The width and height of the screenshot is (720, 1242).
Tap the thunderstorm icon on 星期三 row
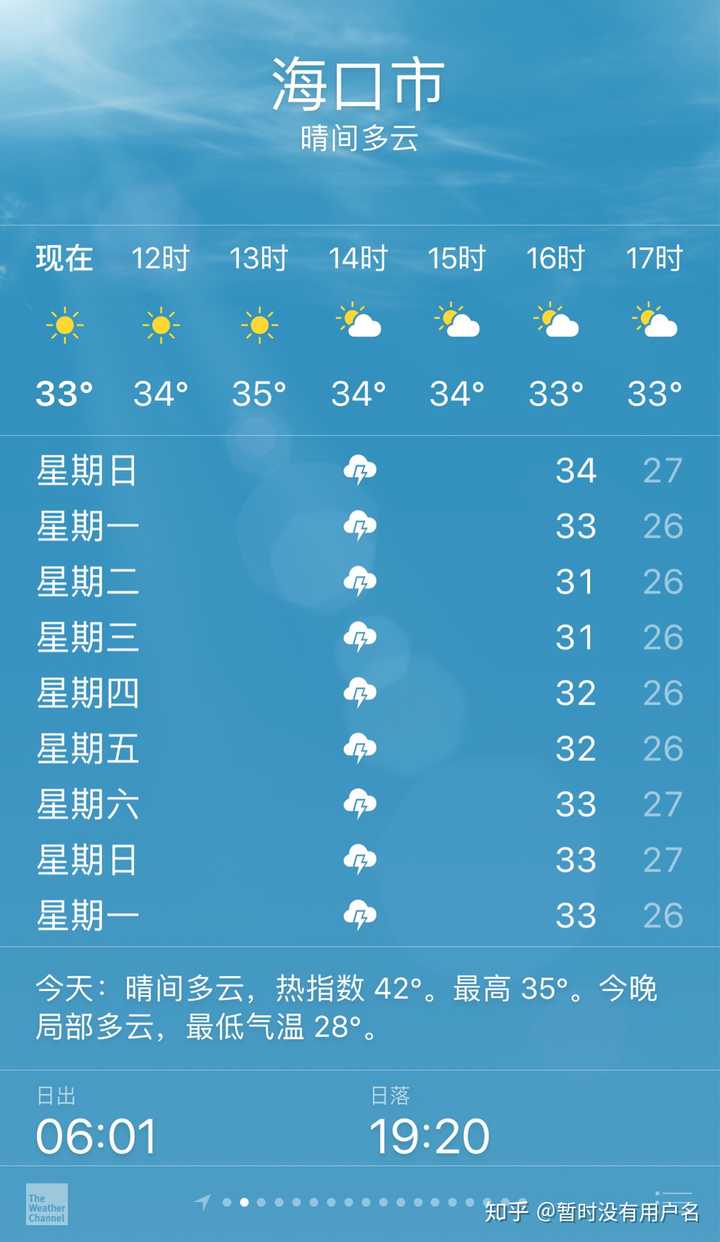coord(362,636)
